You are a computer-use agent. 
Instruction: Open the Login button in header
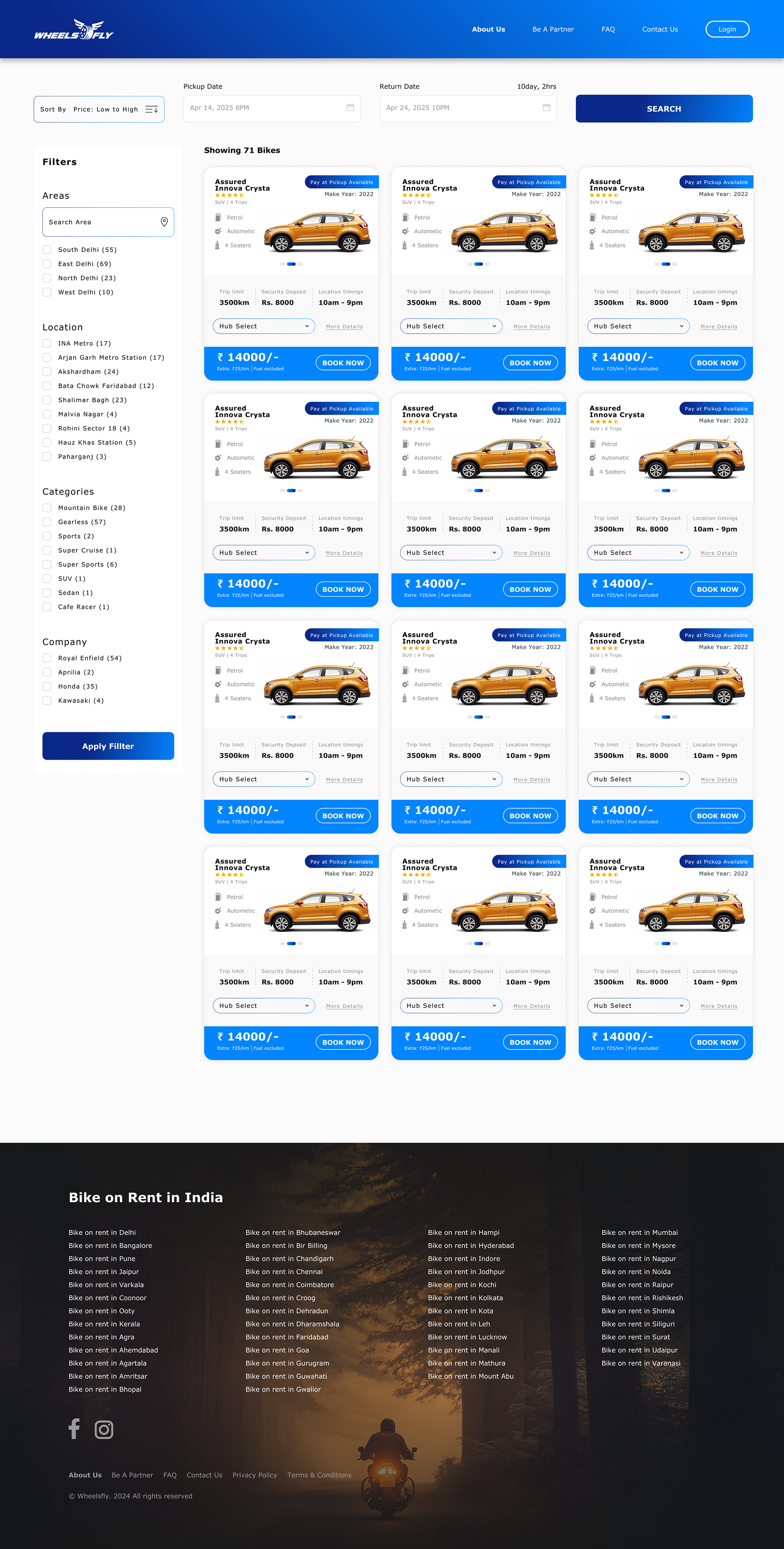[x=727, y=29]
